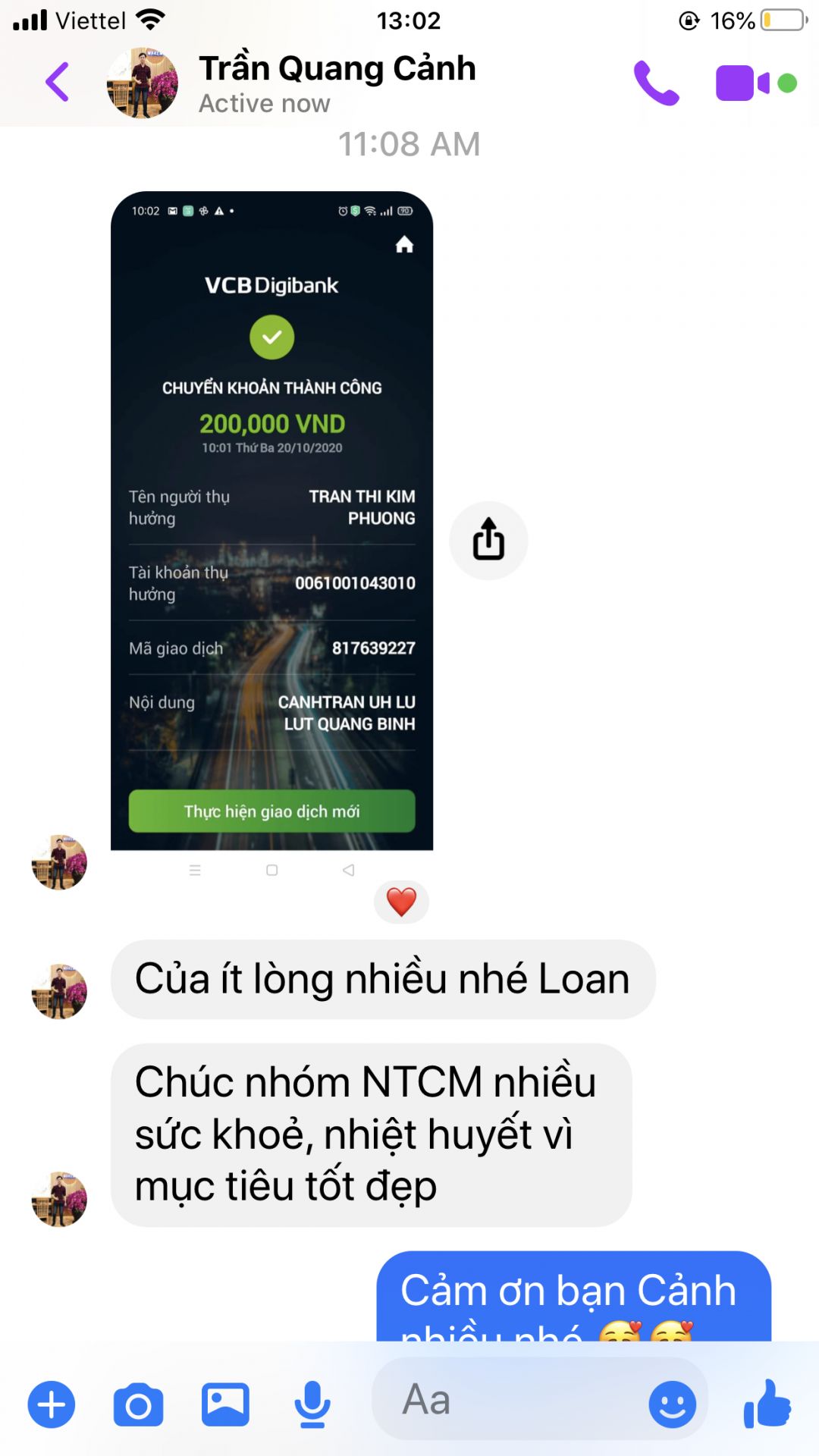Record a voice message with the microphone

coord(312,1404)
